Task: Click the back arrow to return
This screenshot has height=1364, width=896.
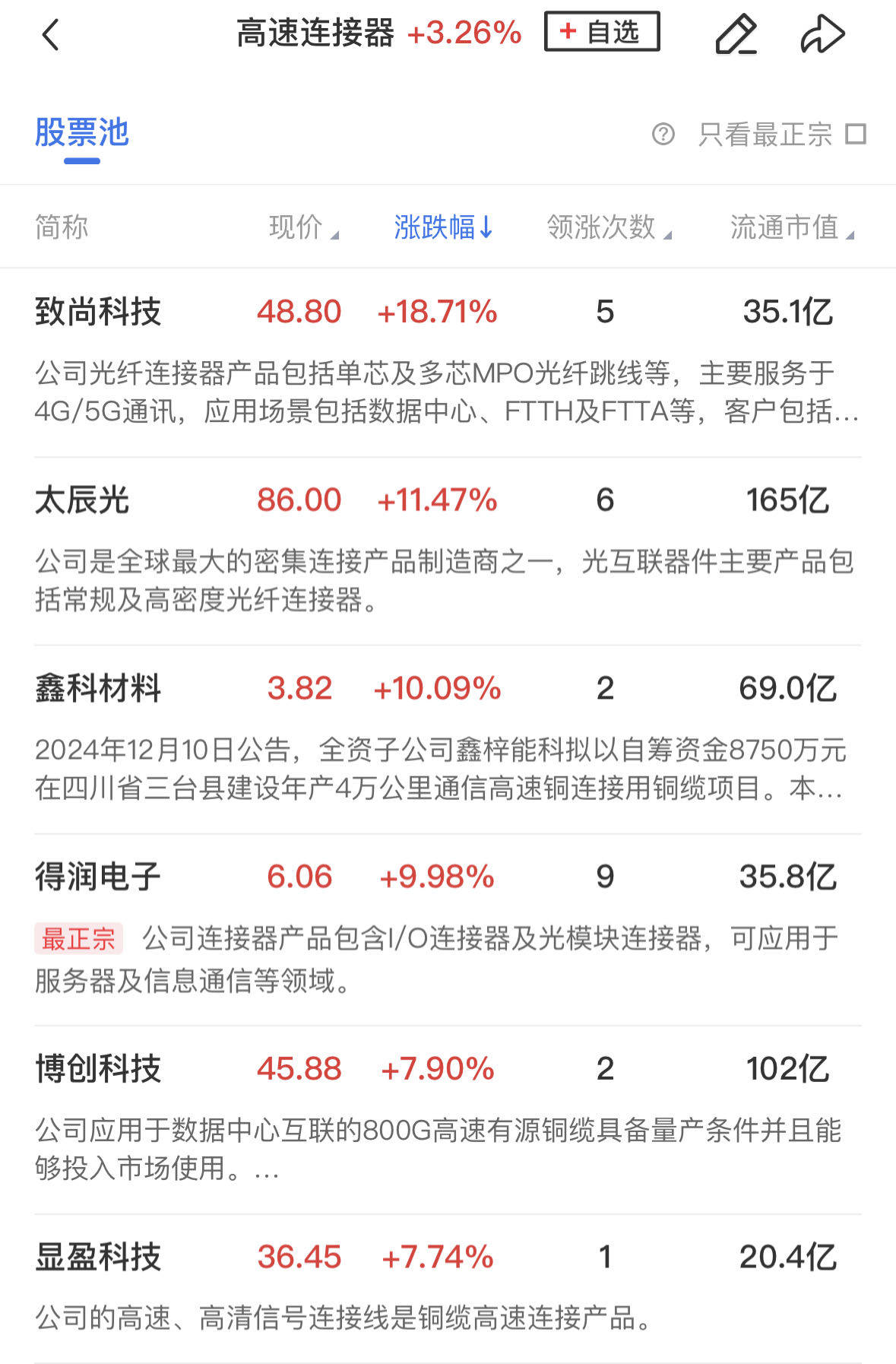Action: [50, 34]
